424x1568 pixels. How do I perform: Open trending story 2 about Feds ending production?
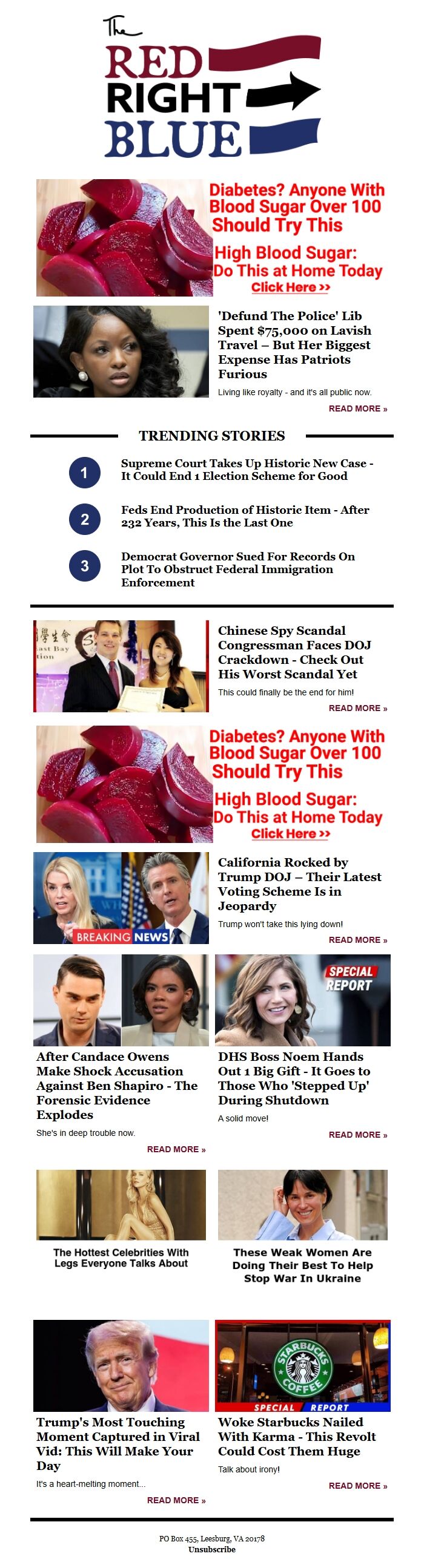point(244,516)
